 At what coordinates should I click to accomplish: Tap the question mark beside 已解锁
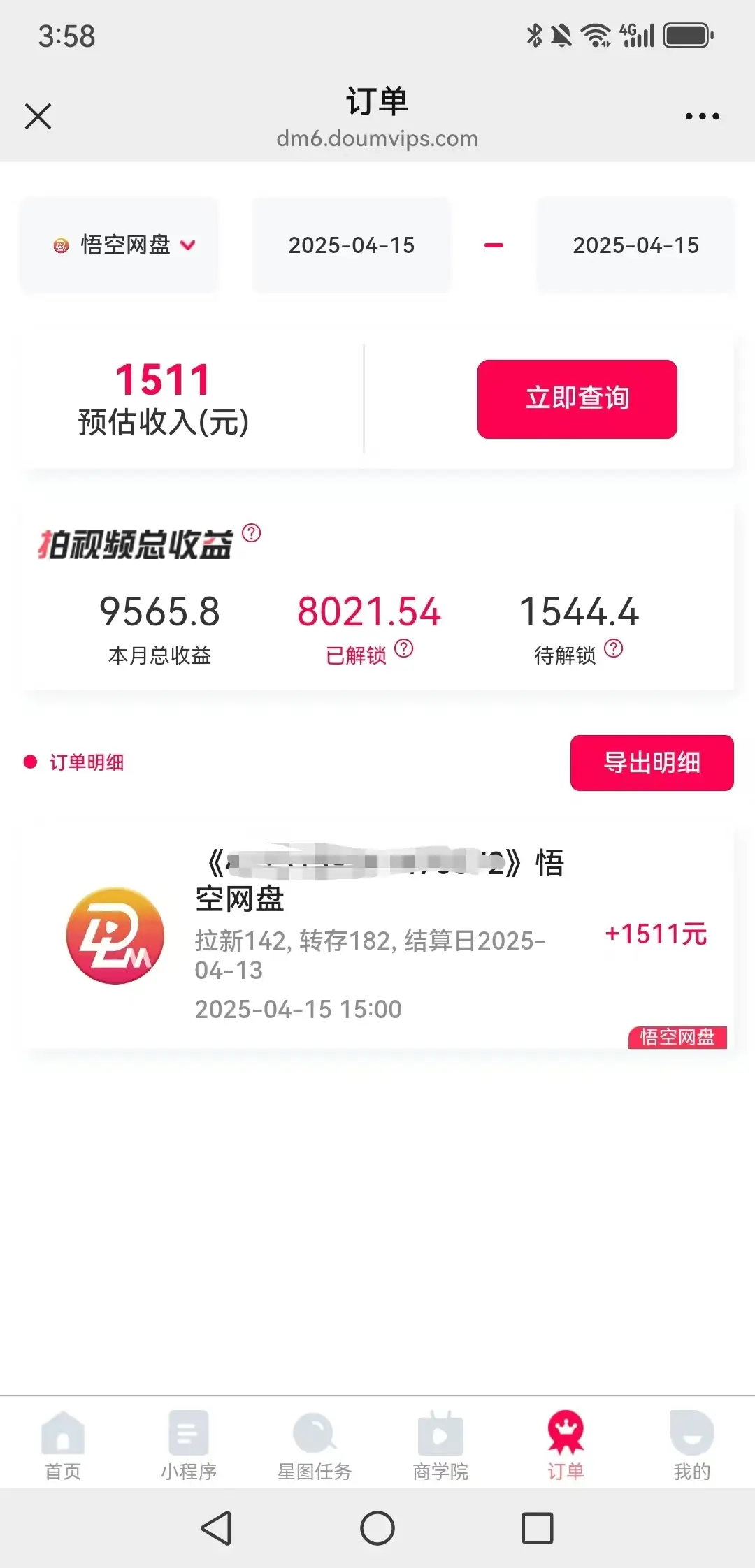coord(404,649)
